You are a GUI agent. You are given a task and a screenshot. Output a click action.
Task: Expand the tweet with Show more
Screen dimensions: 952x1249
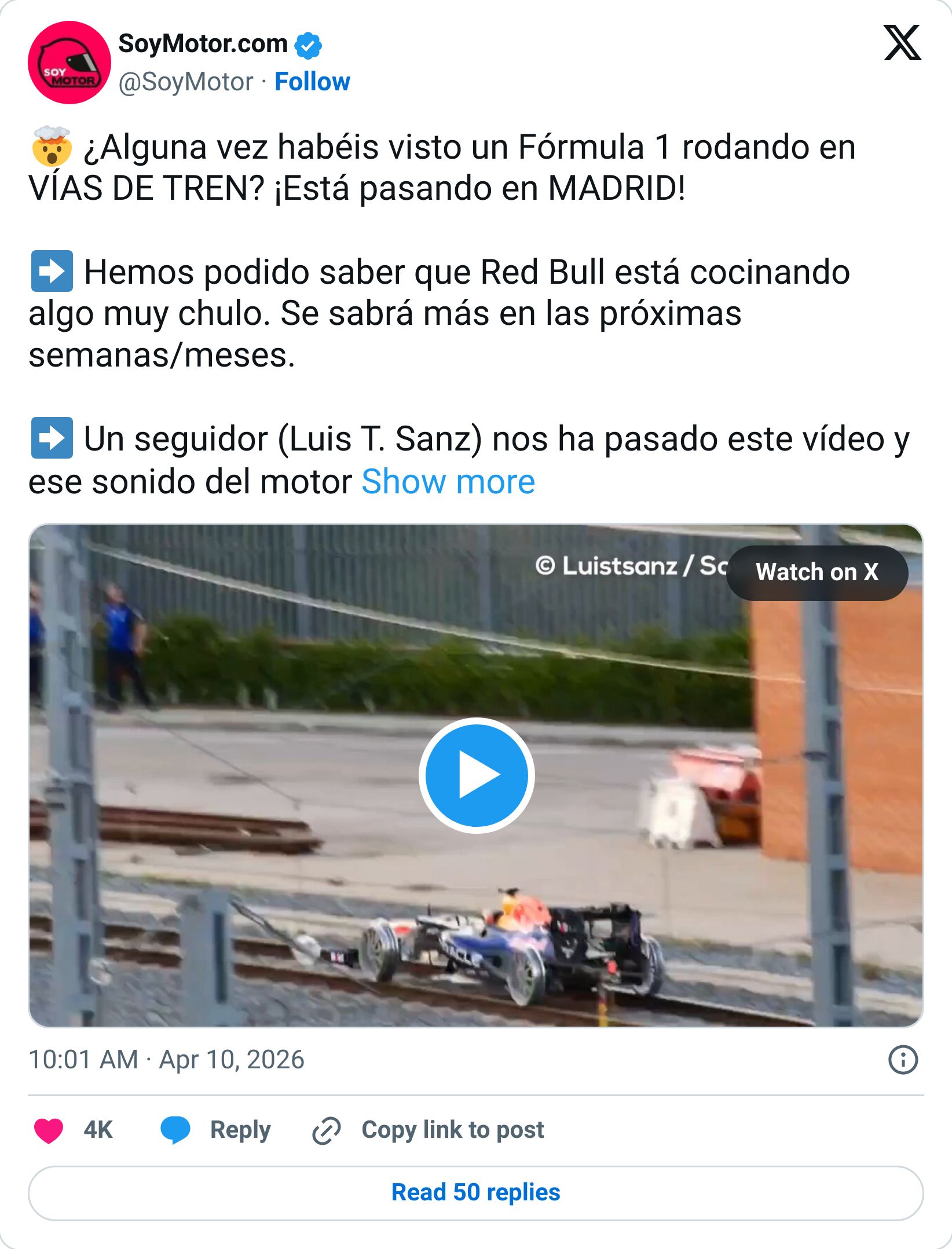(x=447, y=481)
